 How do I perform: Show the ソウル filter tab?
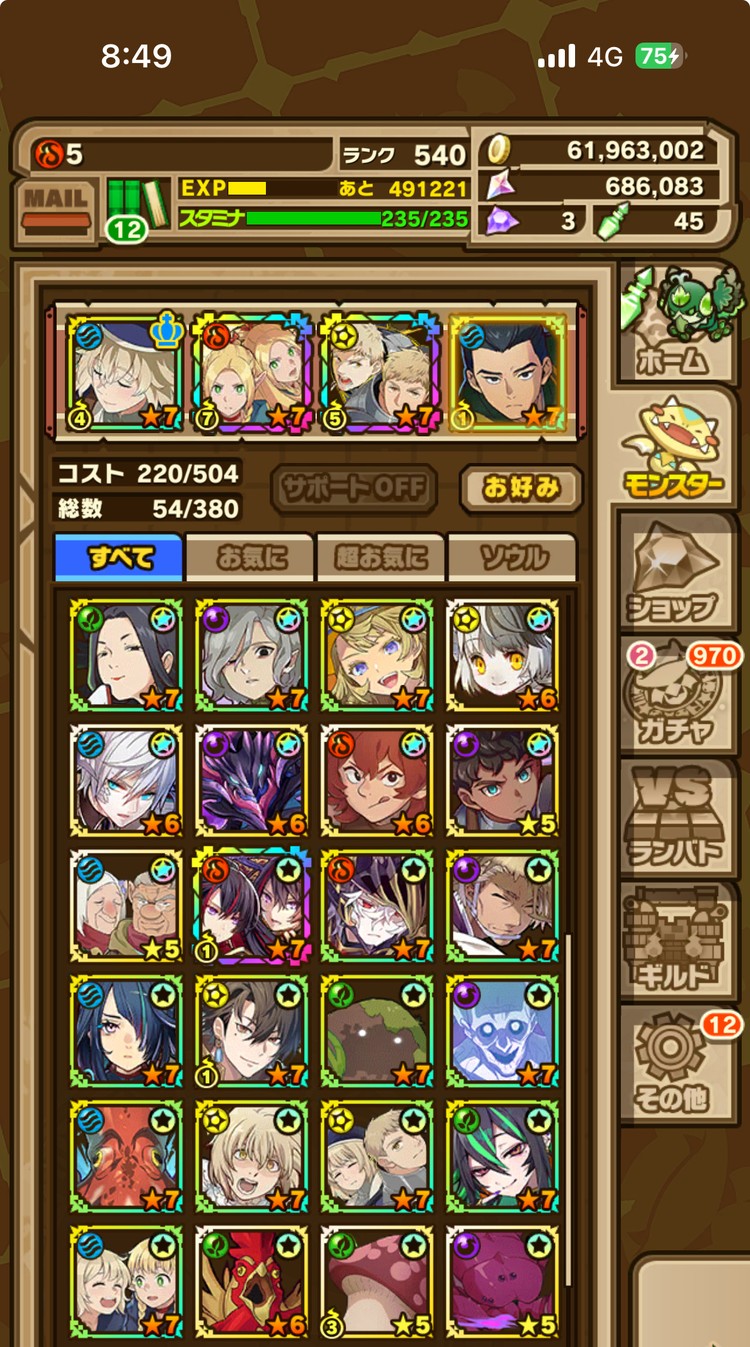pos(512,558)
